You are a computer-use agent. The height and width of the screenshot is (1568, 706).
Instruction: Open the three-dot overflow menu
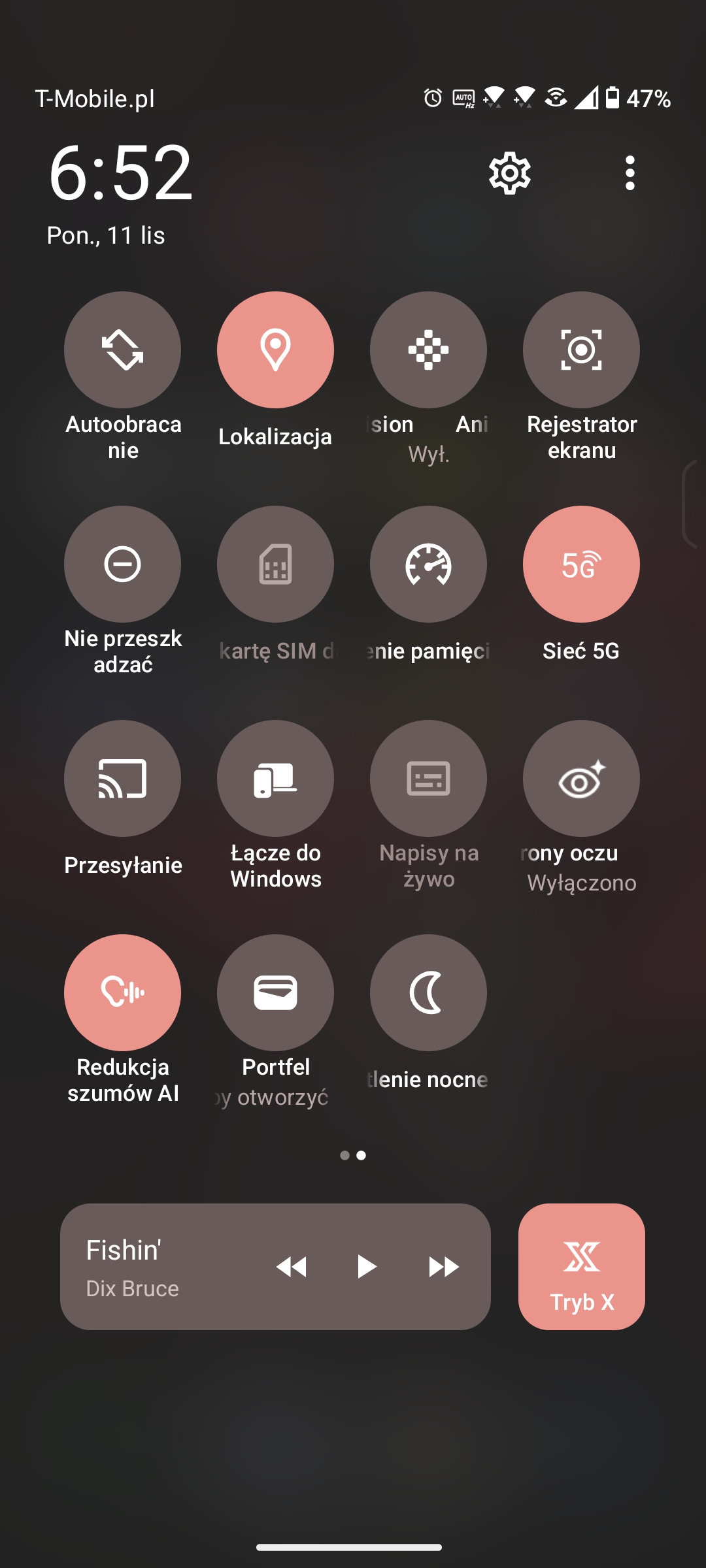tap(630, 173)
